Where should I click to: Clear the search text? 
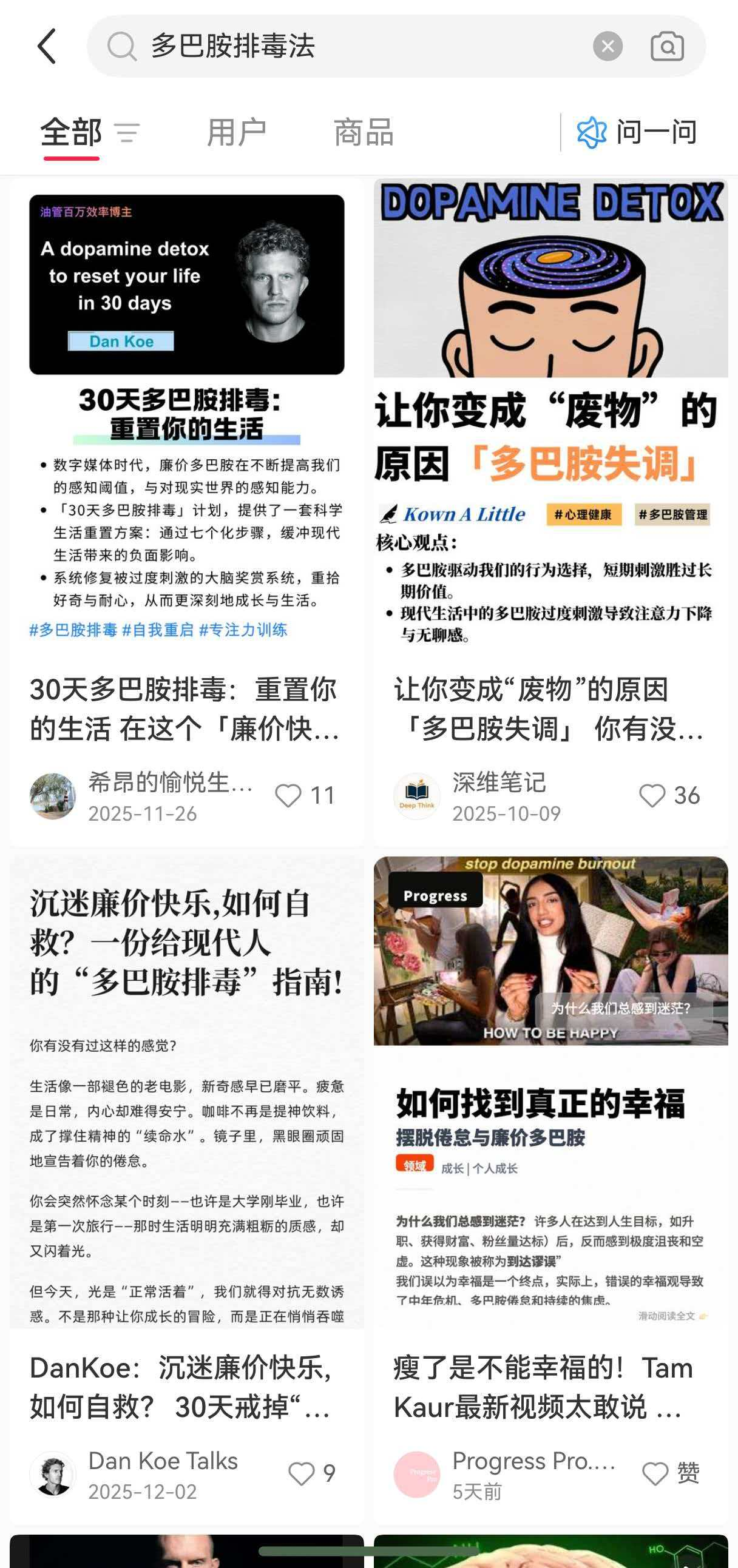[607, 46]
